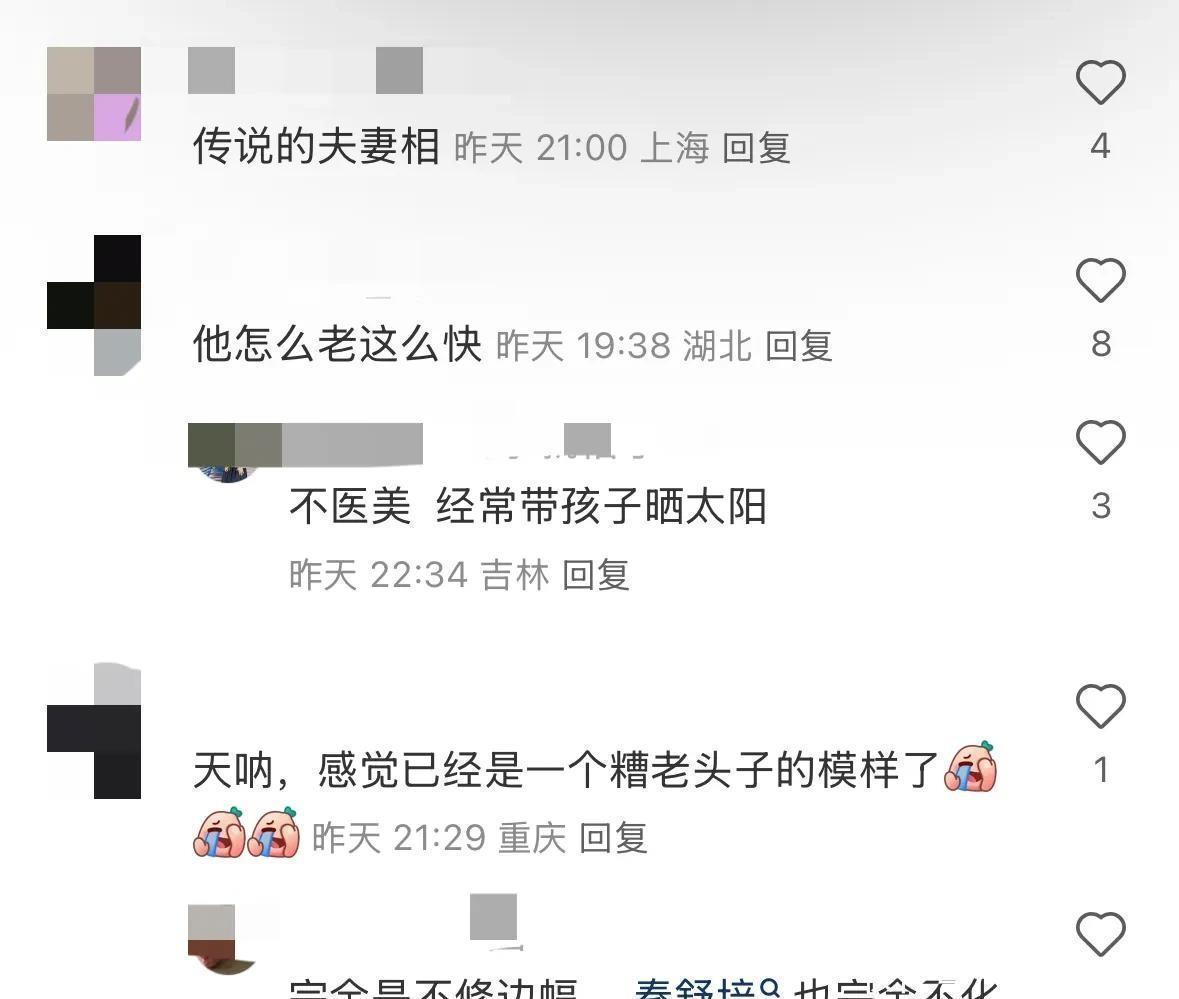Open avatar of the 上海 commenter
The height and width of the screenshot is (999, 1179).
(x=94, y=94)
